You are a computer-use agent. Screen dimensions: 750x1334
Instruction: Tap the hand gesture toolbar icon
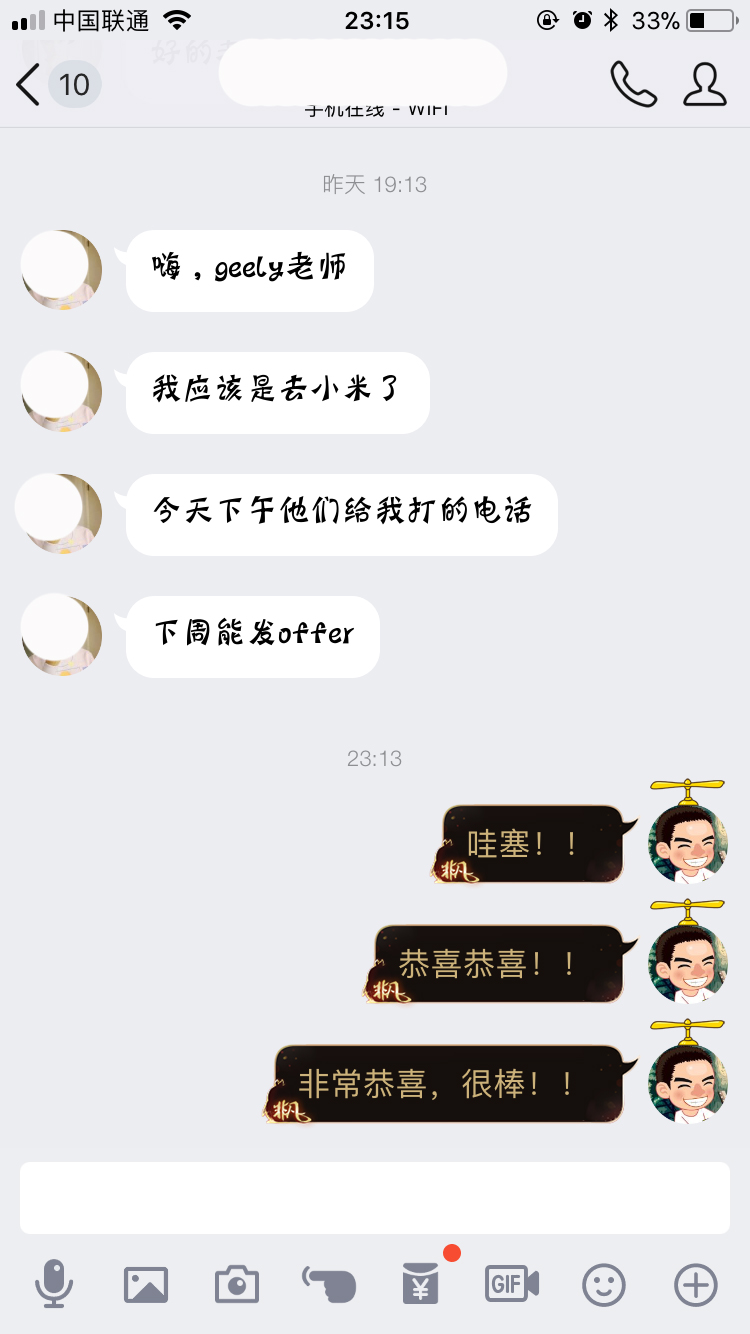(328, 1284)
